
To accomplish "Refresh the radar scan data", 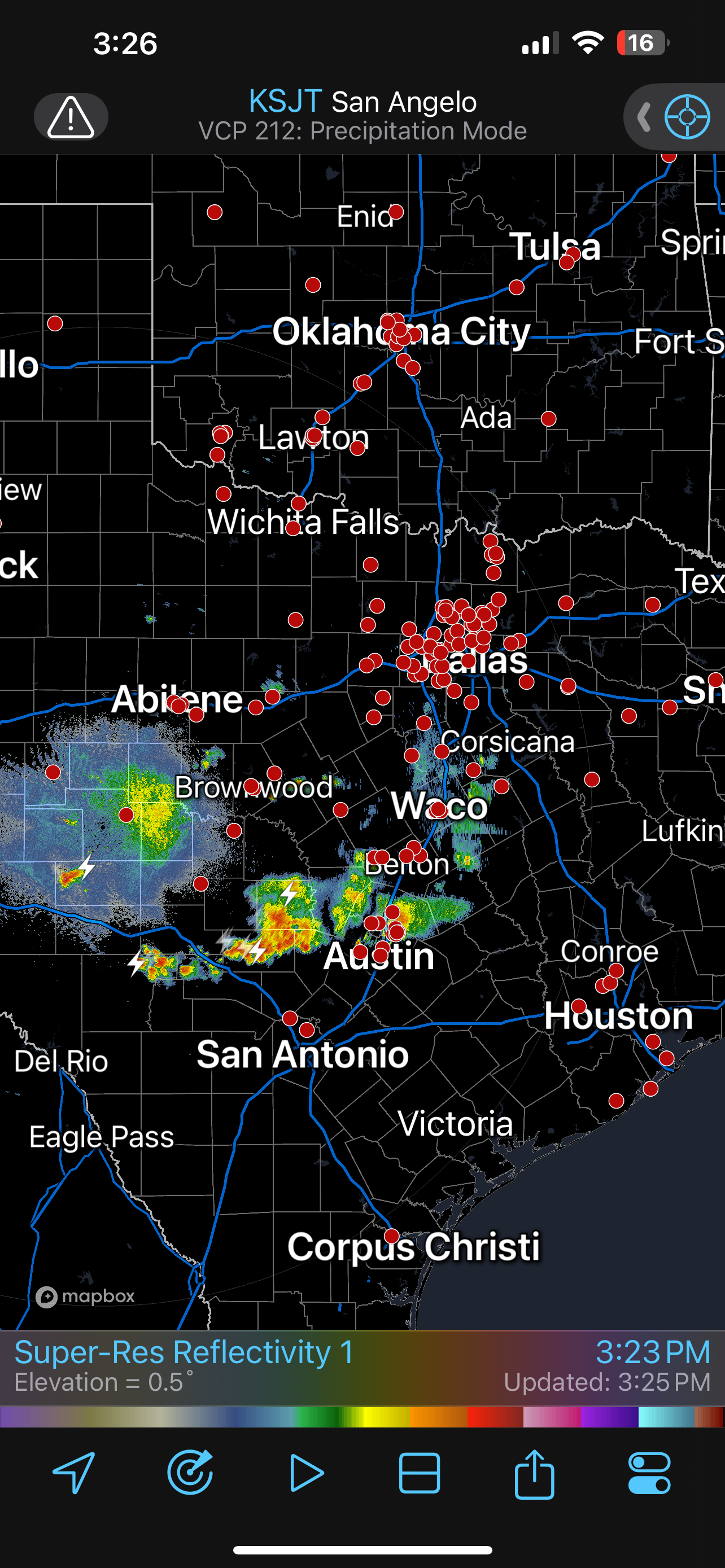I will pos(189,1473).
